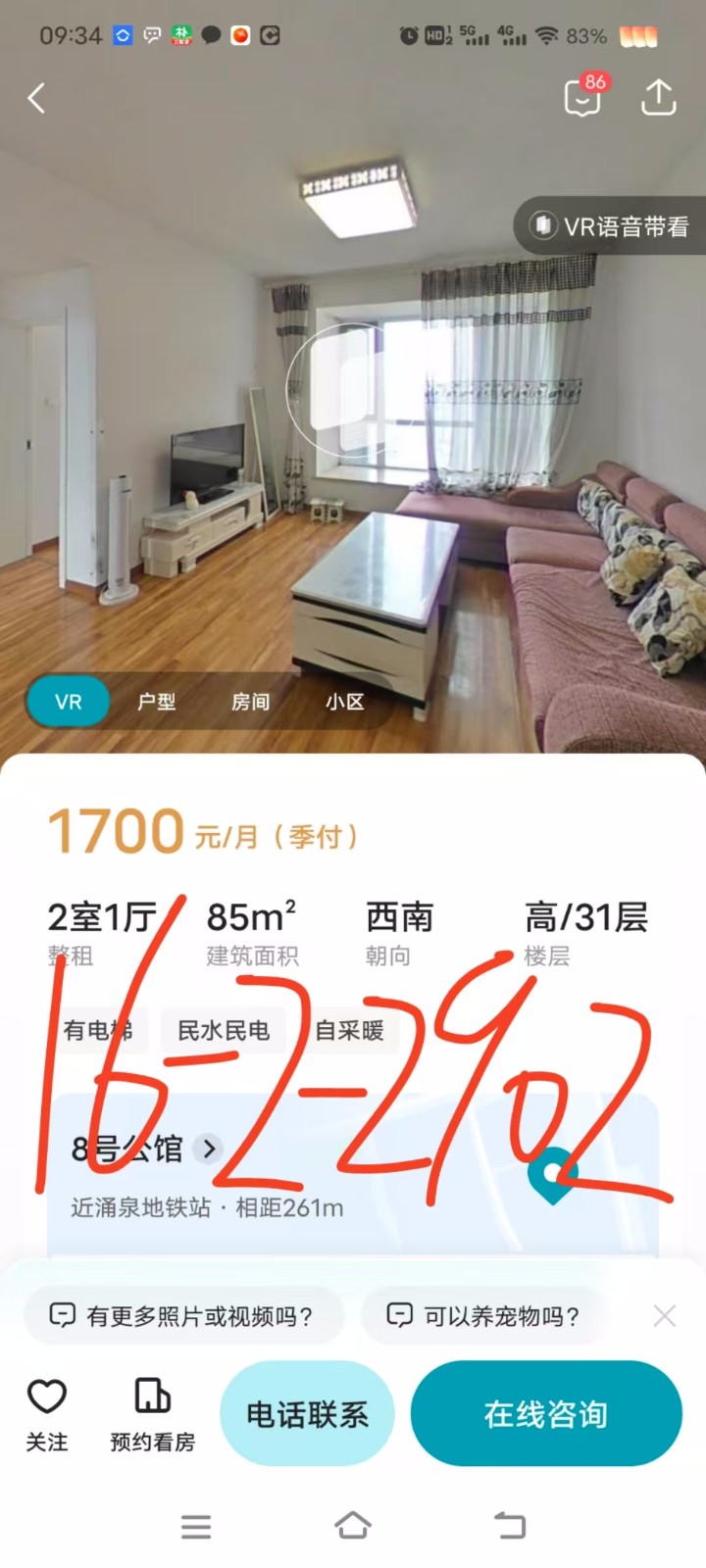Start 在线咨询 chat
The height and width of the screenshot is (1568, 706).
(545, 1414)
